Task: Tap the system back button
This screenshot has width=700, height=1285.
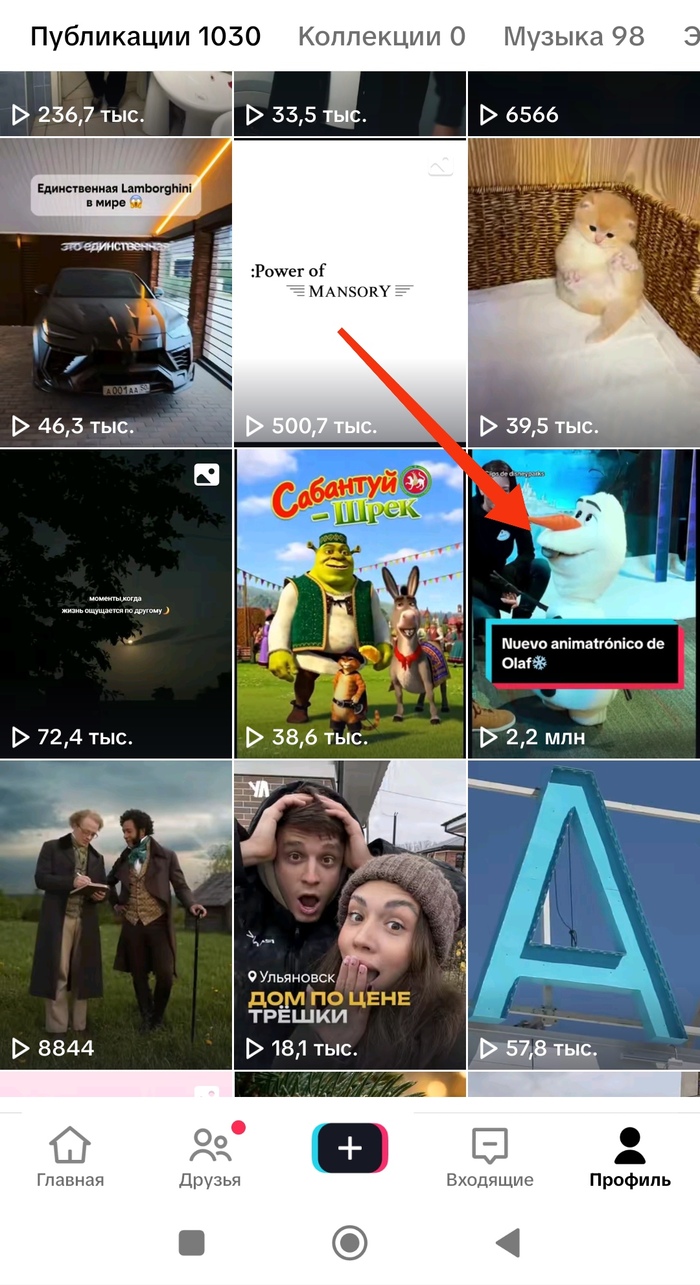Action: click(509, 1243)
